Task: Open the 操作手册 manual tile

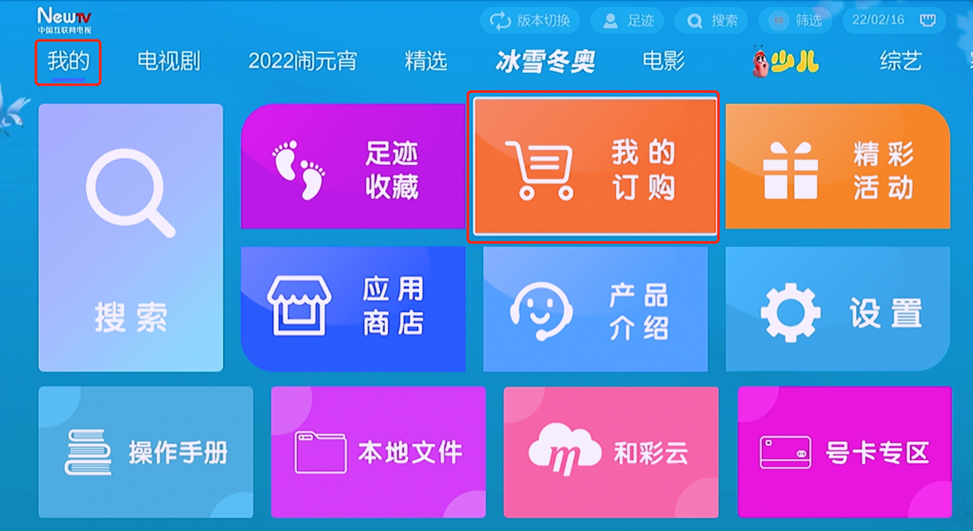Action: (x=146, y=452)
